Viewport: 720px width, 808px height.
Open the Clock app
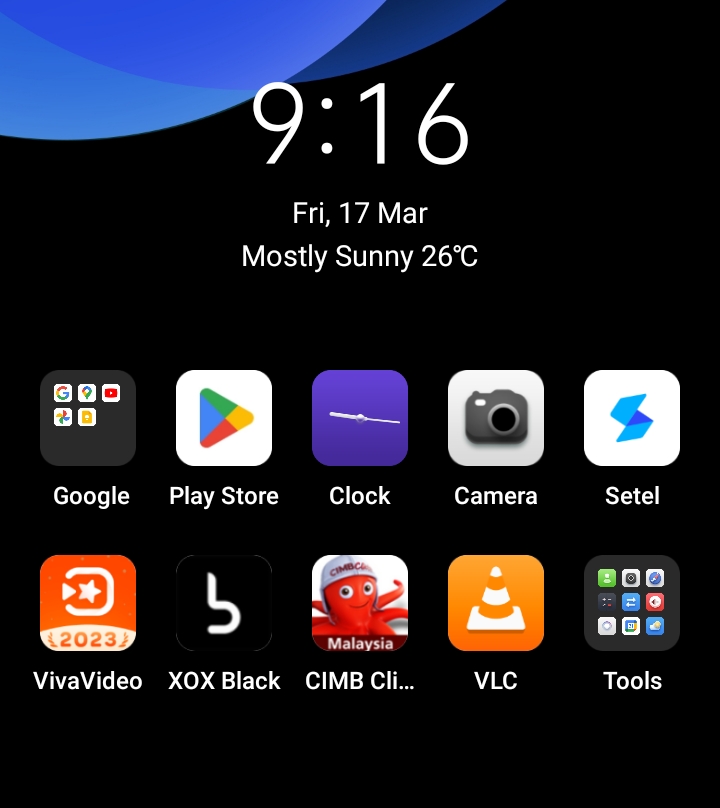point(360,418)
